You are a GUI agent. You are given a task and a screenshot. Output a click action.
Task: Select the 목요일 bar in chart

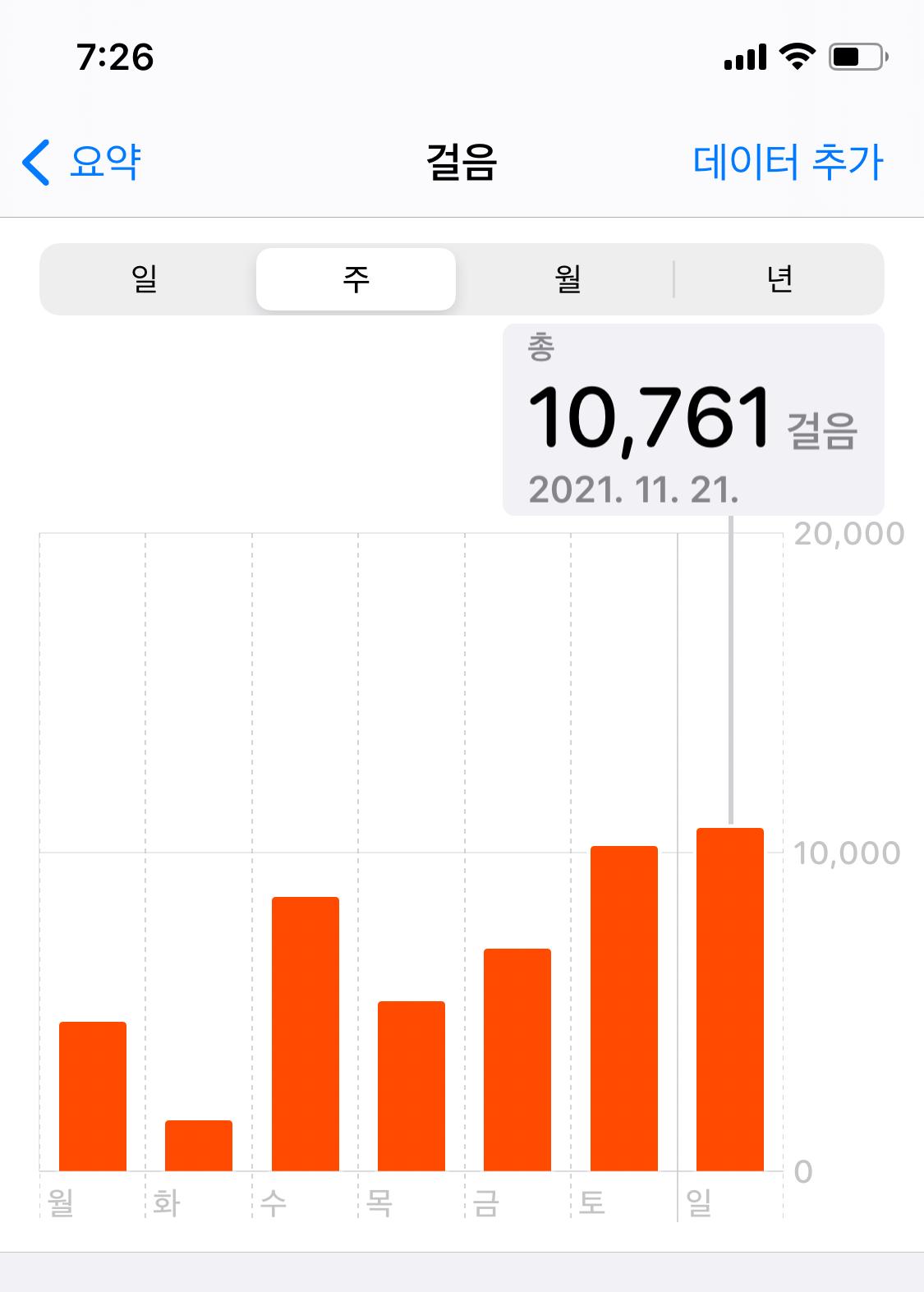tap(411, 1085)
